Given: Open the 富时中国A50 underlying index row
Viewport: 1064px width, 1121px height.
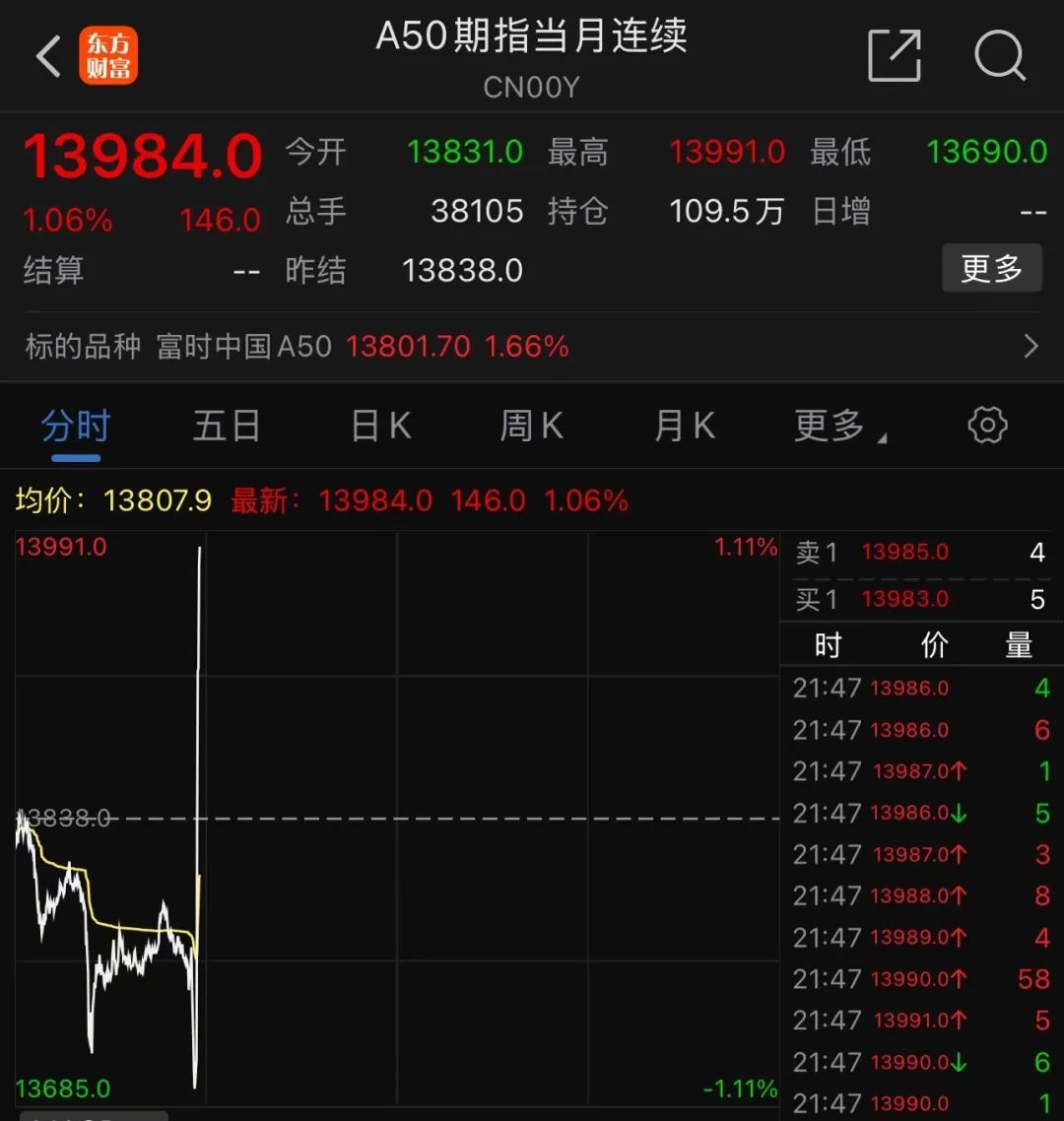Looking at the screenshot, I should tap(532, 347).
